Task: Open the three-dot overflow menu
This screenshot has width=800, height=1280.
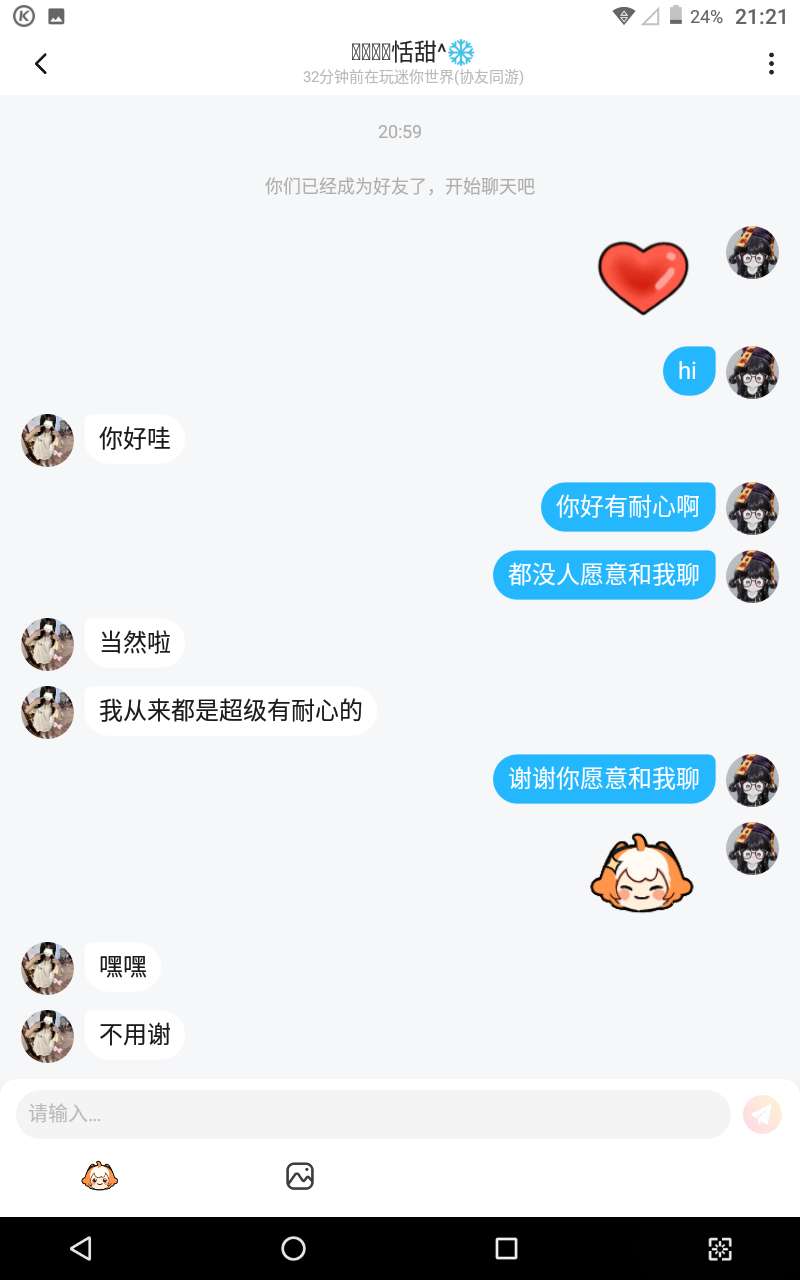Action: click(x=770, y=64)
